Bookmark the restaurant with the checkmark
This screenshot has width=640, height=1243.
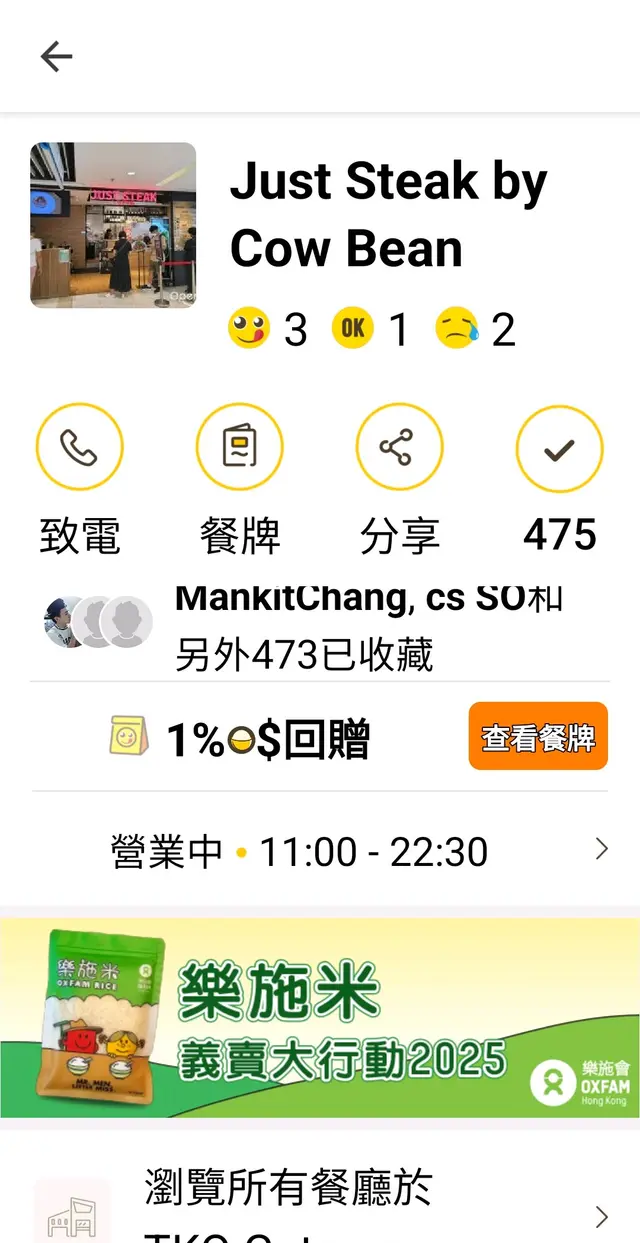point(559,448)
